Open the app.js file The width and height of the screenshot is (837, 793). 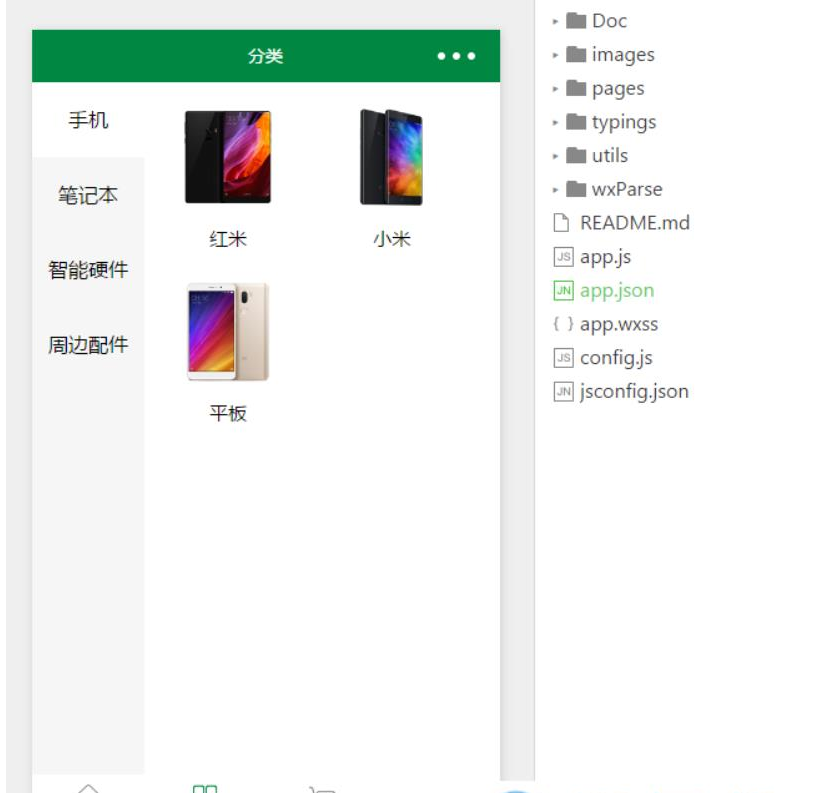605,257
